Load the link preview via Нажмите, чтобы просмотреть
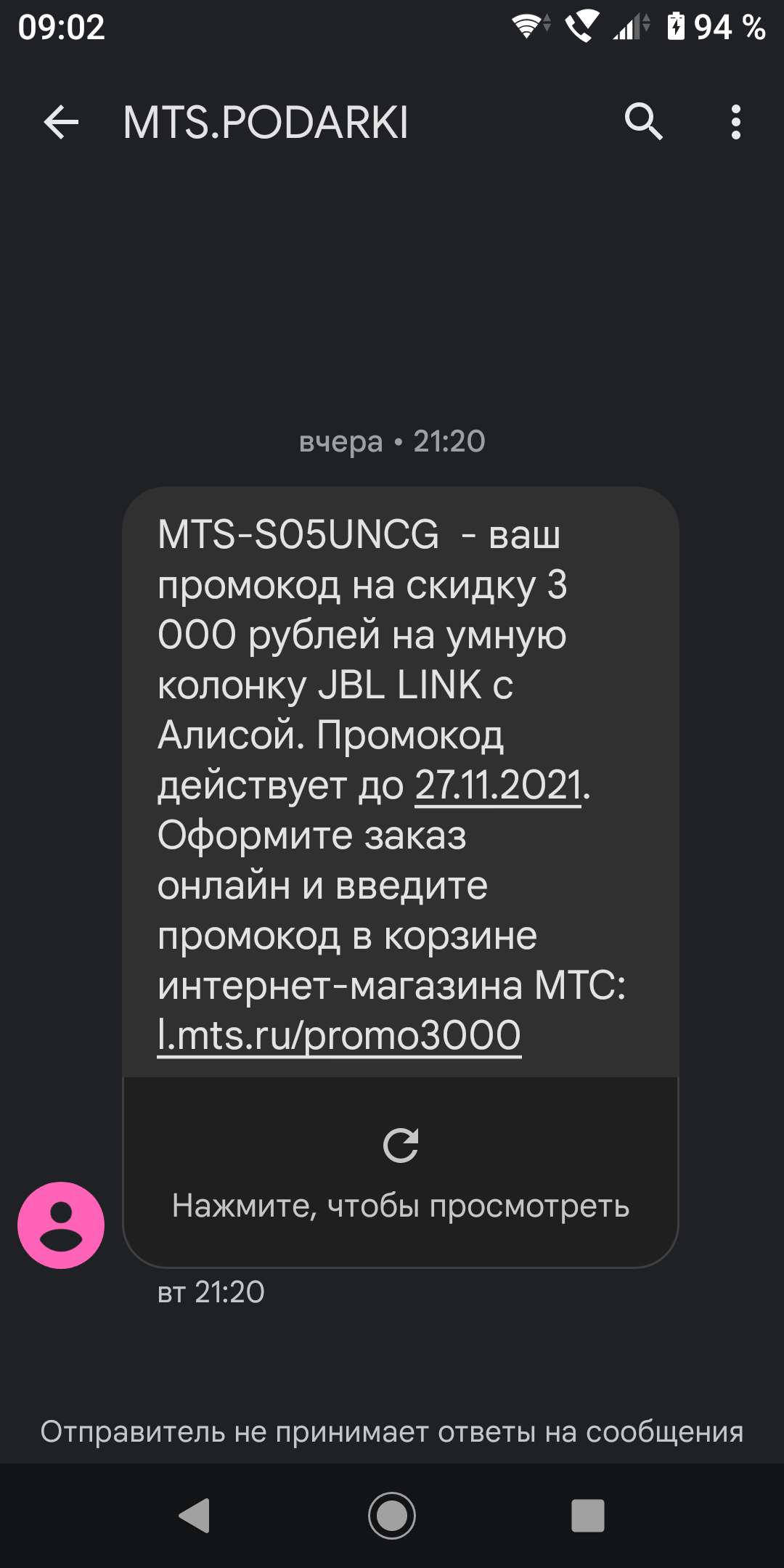 click(x=401, y=1172)
